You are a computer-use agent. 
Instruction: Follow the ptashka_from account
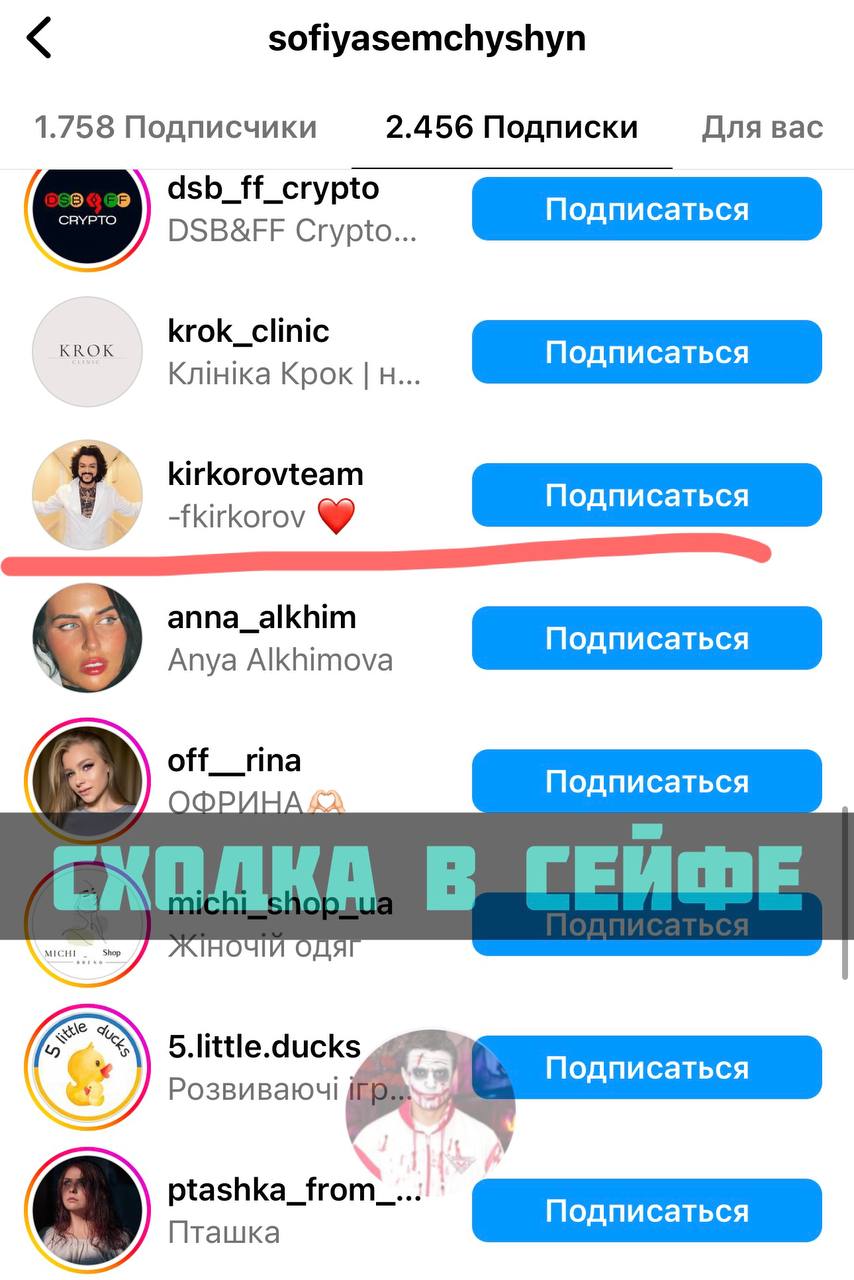(x=646, y=1211)
